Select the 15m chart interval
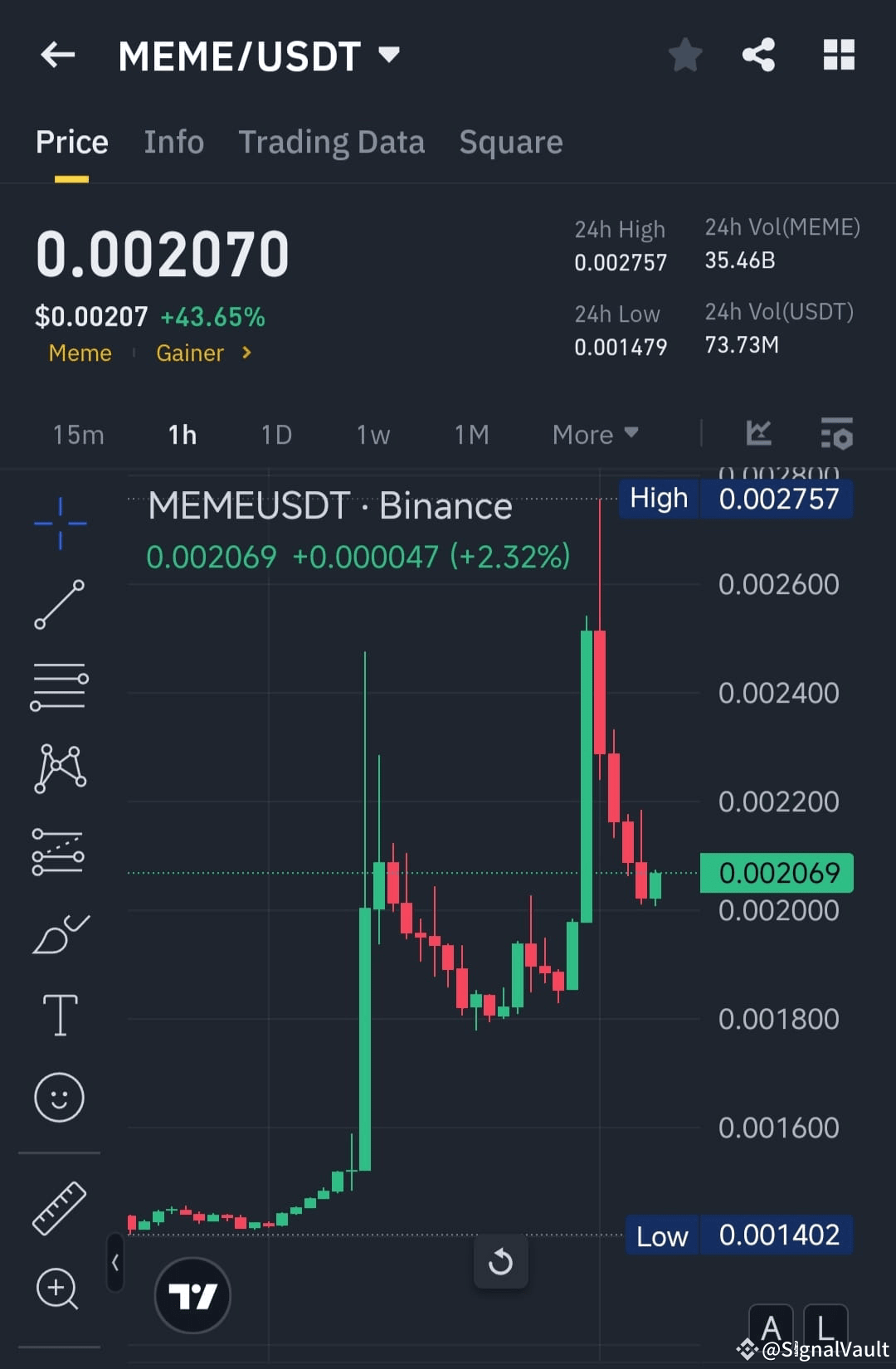 [x=78, y=435]
